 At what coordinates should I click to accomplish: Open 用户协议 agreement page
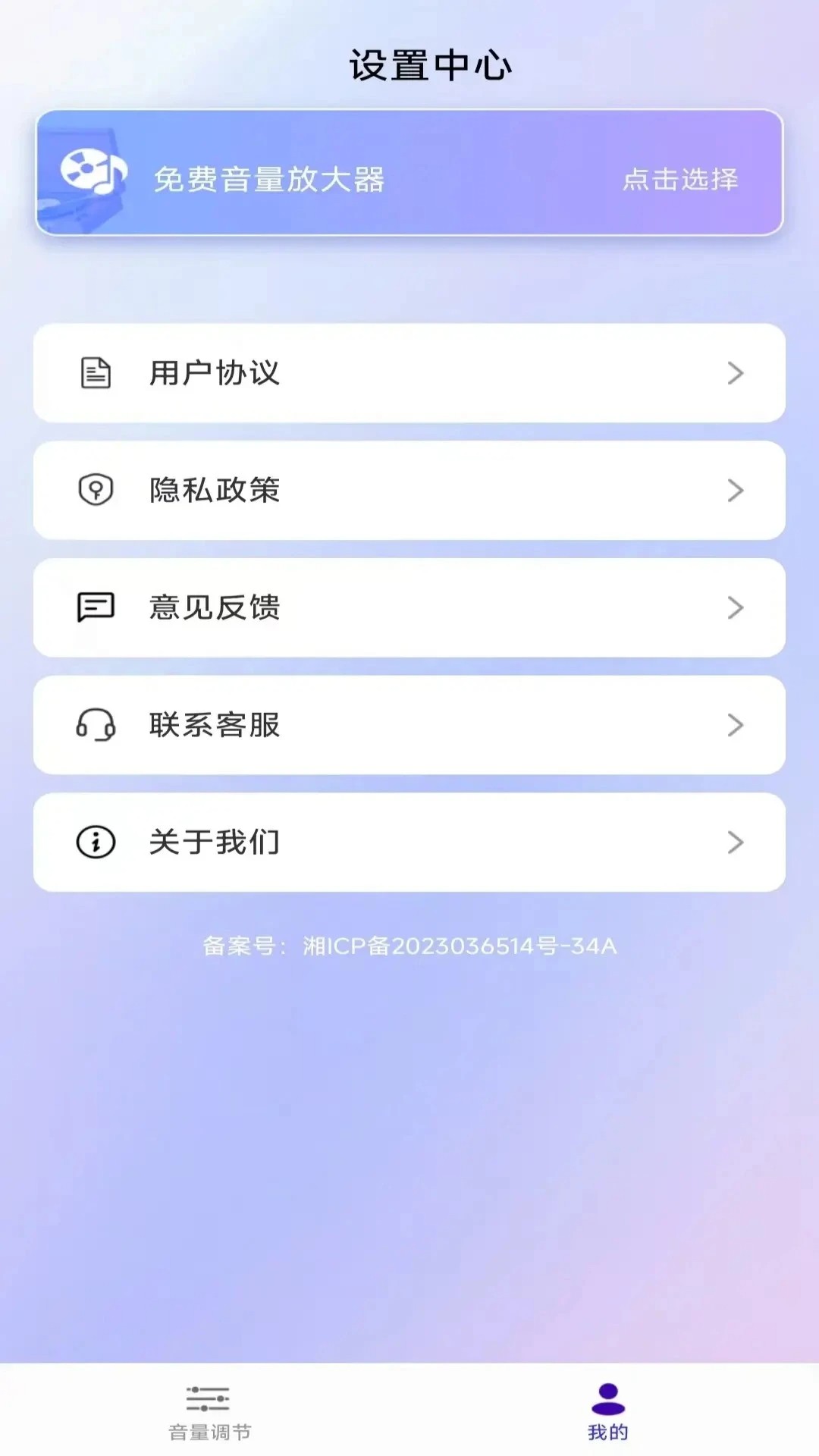click(x=409, y=373)
